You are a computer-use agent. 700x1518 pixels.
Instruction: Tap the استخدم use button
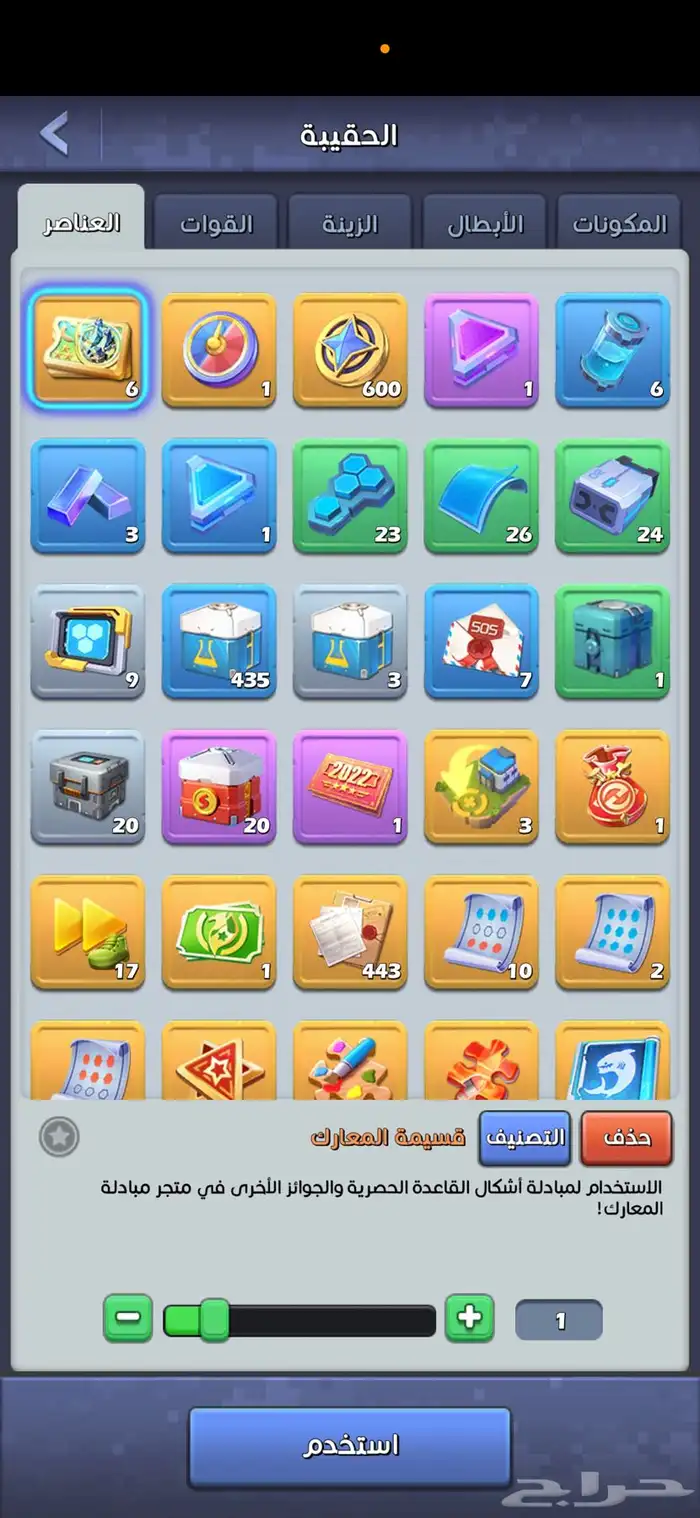tap(350, 1445)
